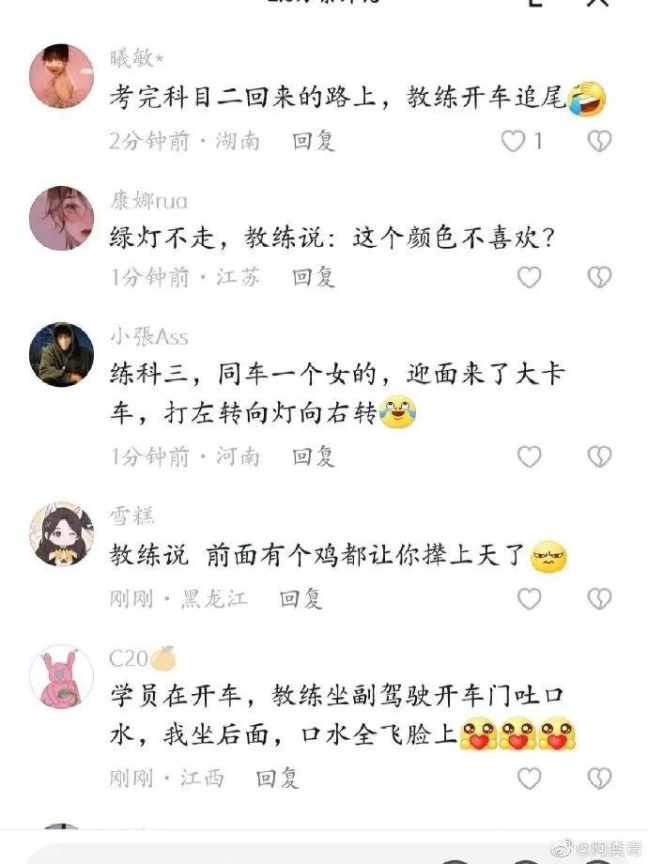Viewport: 648px width, 864px height.
Task: Reply to 康娜rua's comment
Action: point(313,277)
